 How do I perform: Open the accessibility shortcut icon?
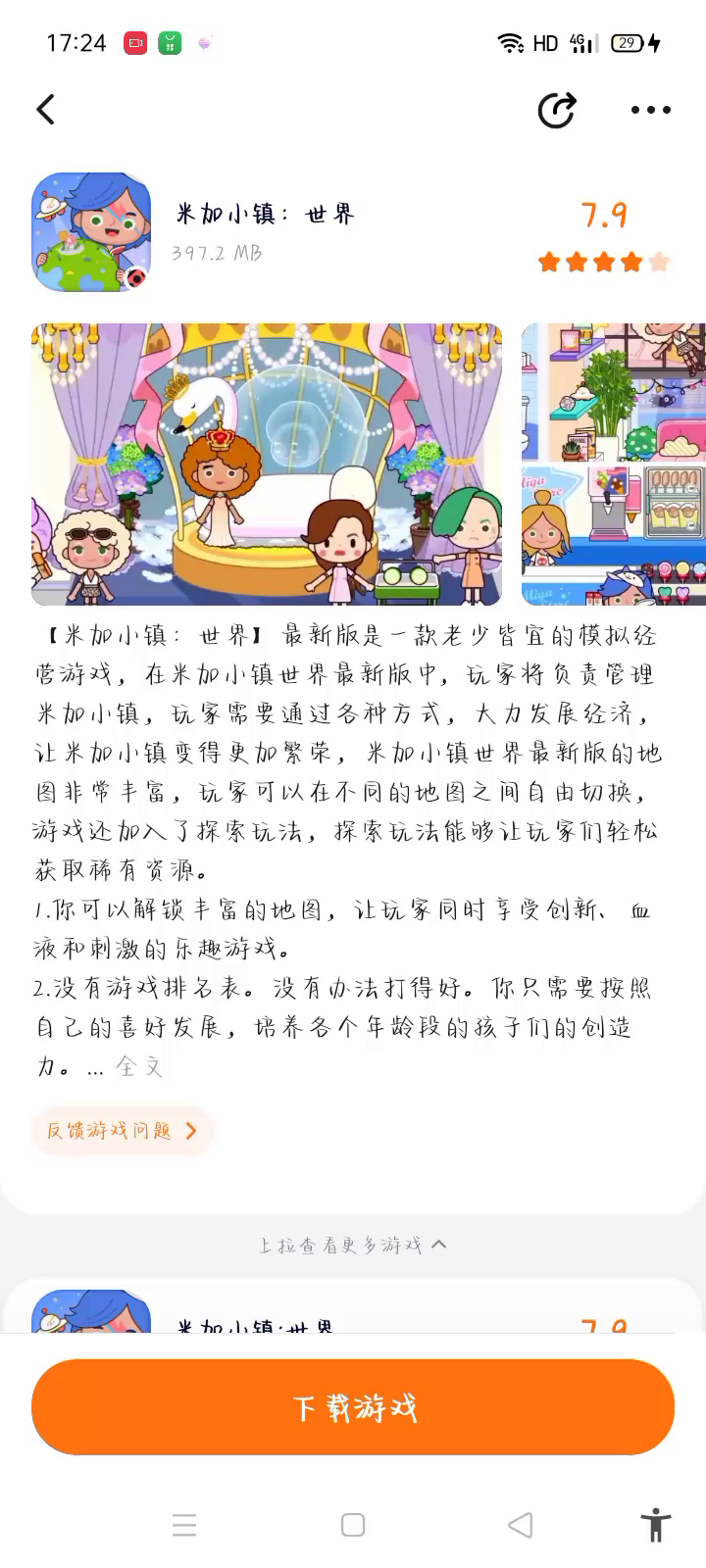click(x=655, y=1525)
